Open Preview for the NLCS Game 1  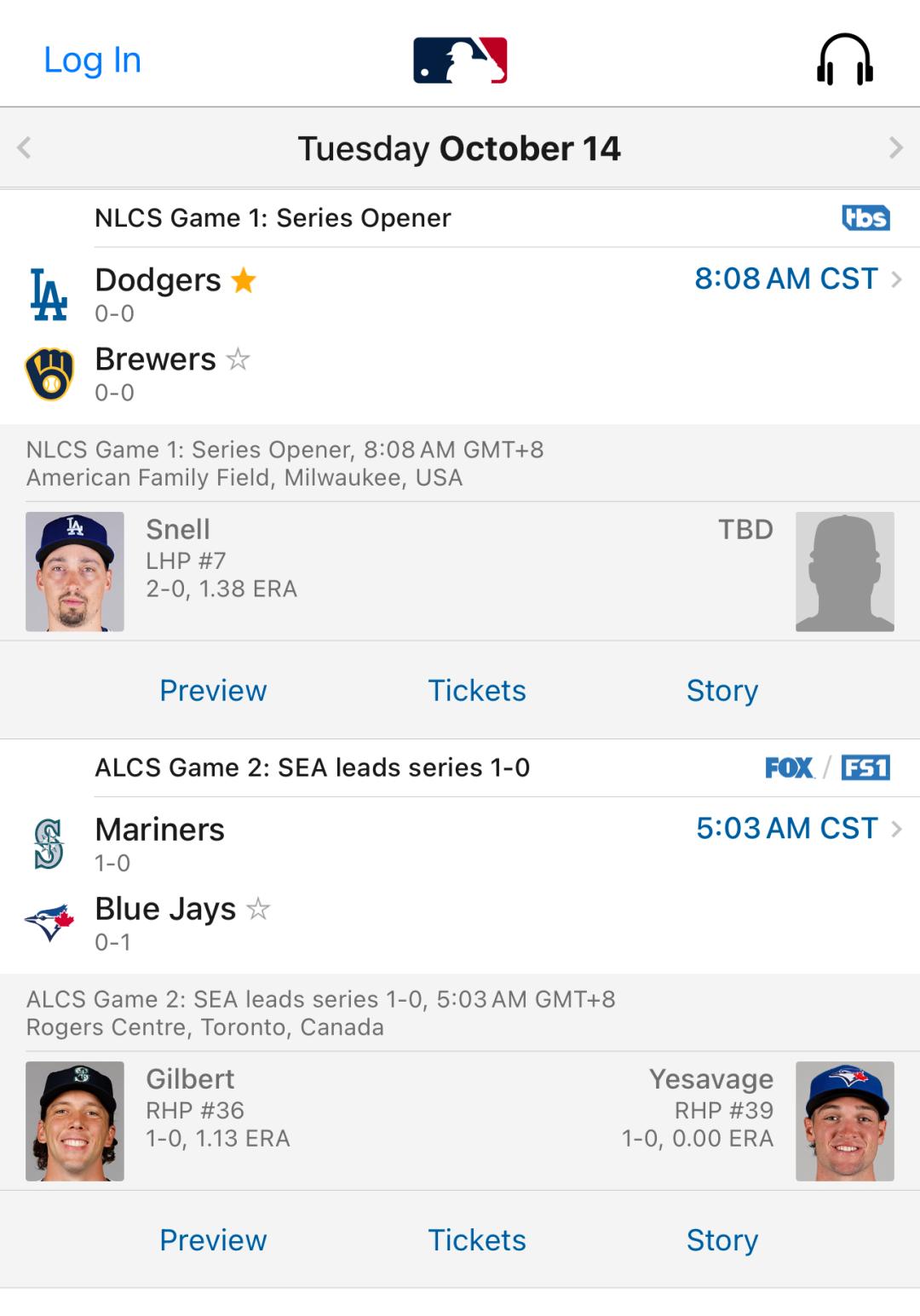coord(213,690)
